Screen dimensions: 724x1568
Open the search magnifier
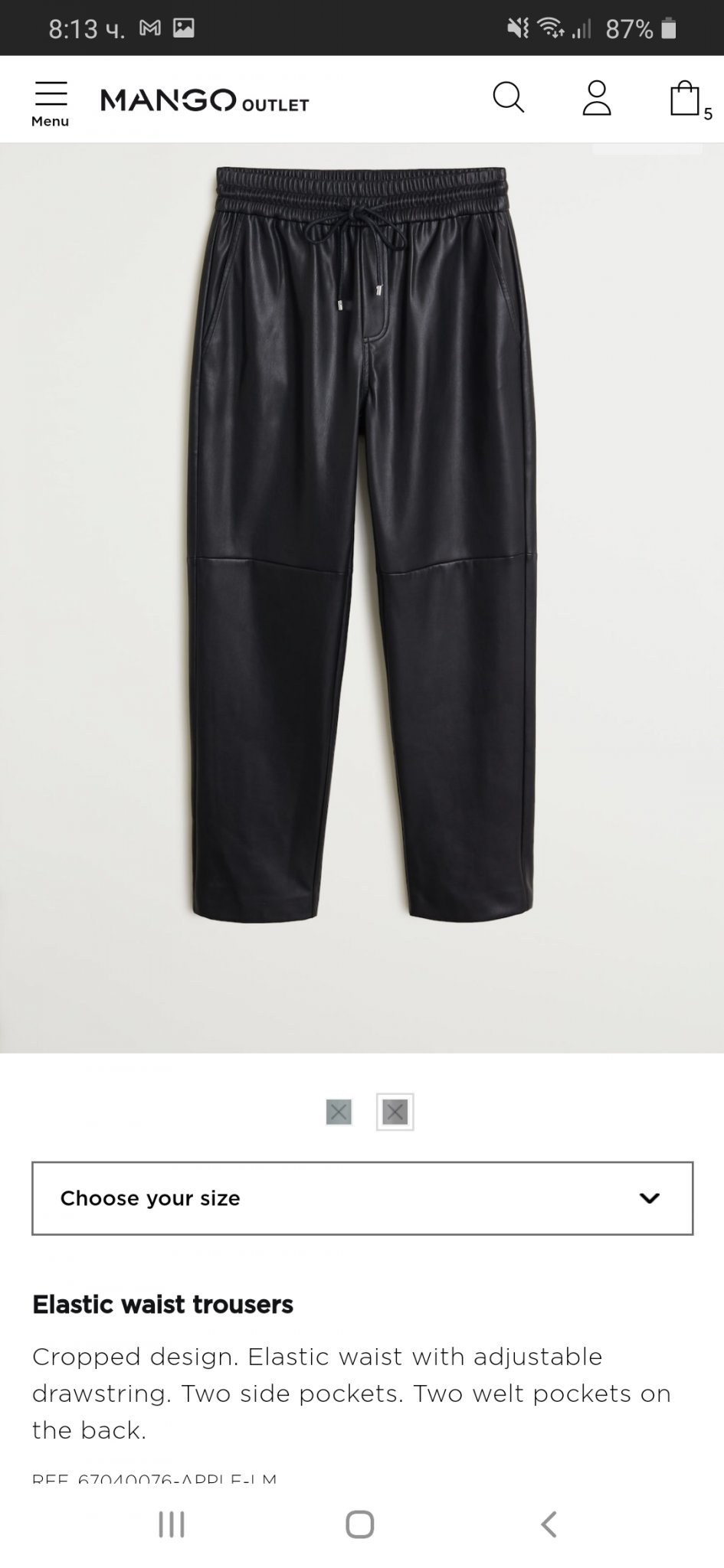[x=508, y=99]
